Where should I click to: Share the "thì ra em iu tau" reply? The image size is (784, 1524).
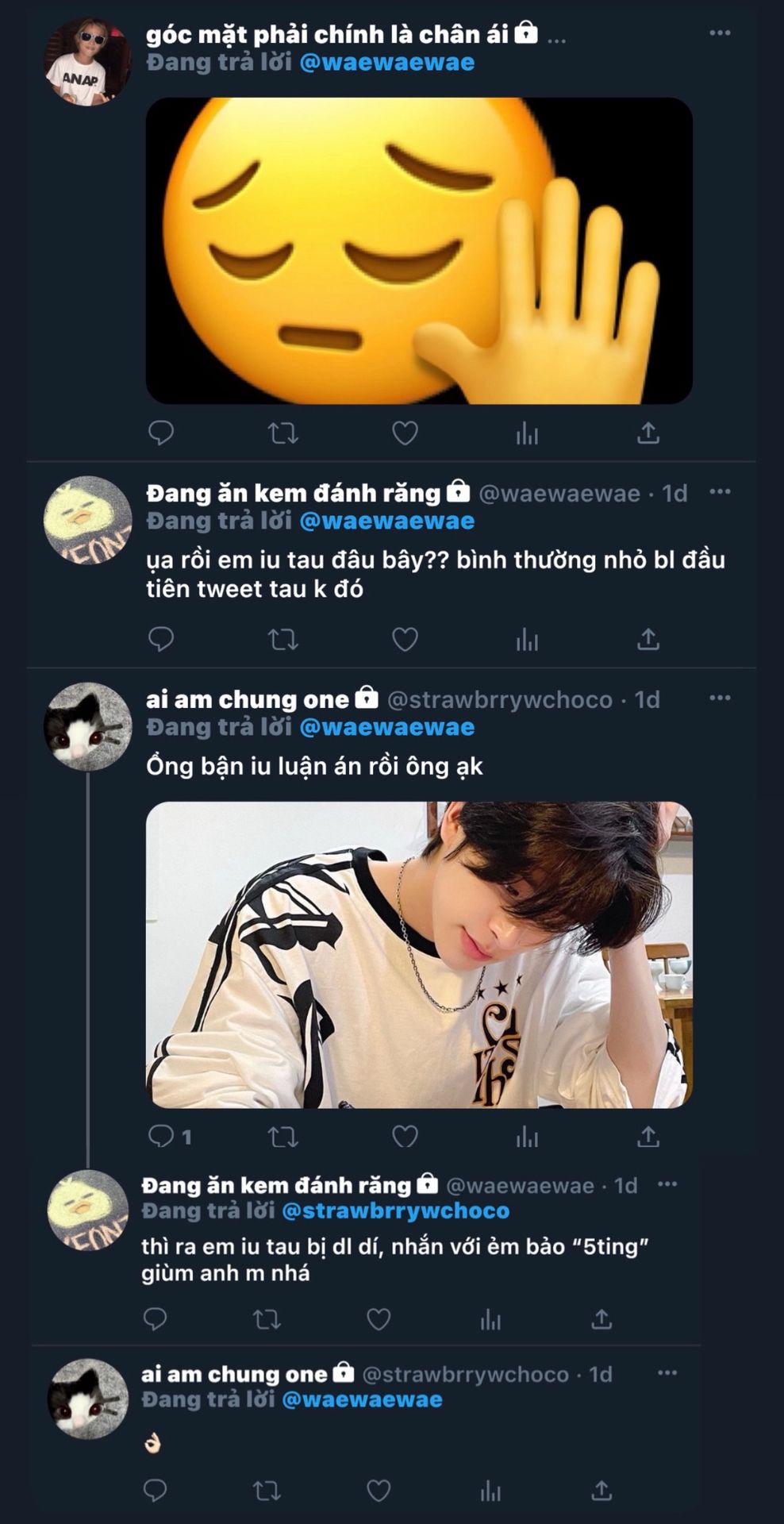[x=601, y=1319]
